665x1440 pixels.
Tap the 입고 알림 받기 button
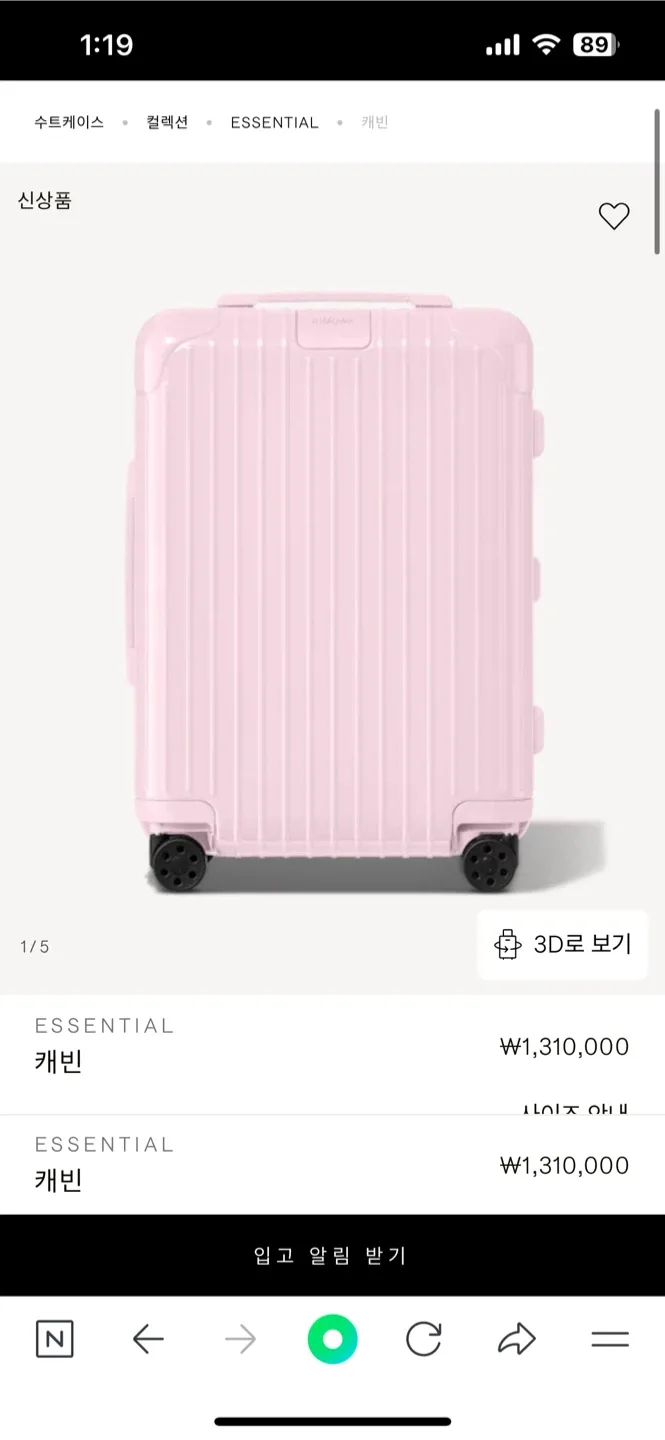(x=332, y=1256)
